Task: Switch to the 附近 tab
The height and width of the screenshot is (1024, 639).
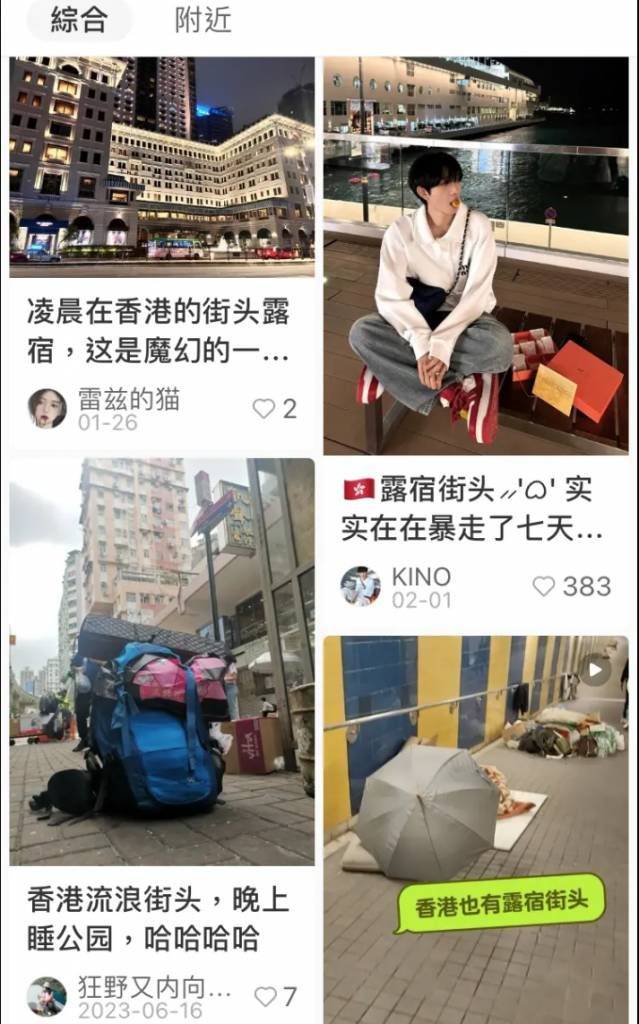Action: tap(203, 21)
